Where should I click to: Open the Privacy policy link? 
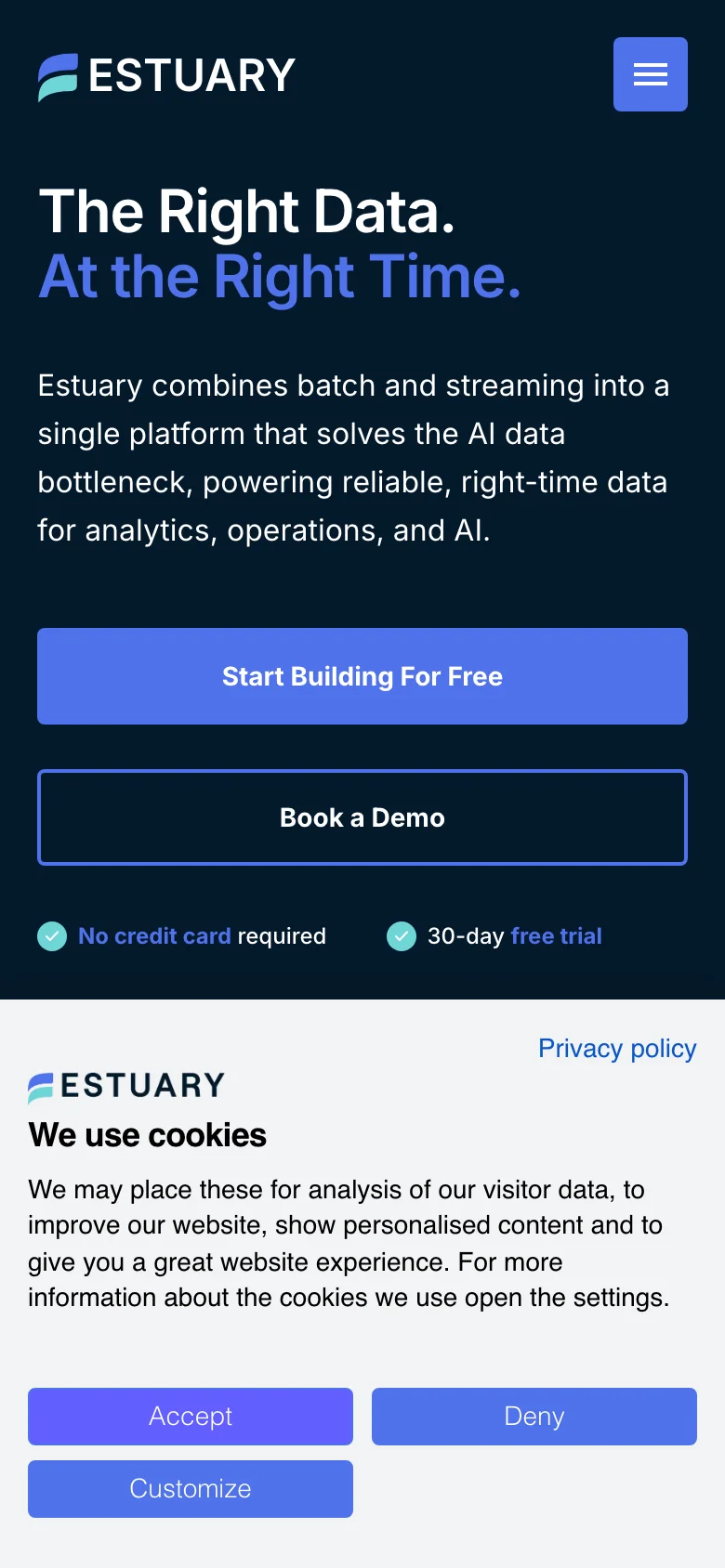point(617,1048)
